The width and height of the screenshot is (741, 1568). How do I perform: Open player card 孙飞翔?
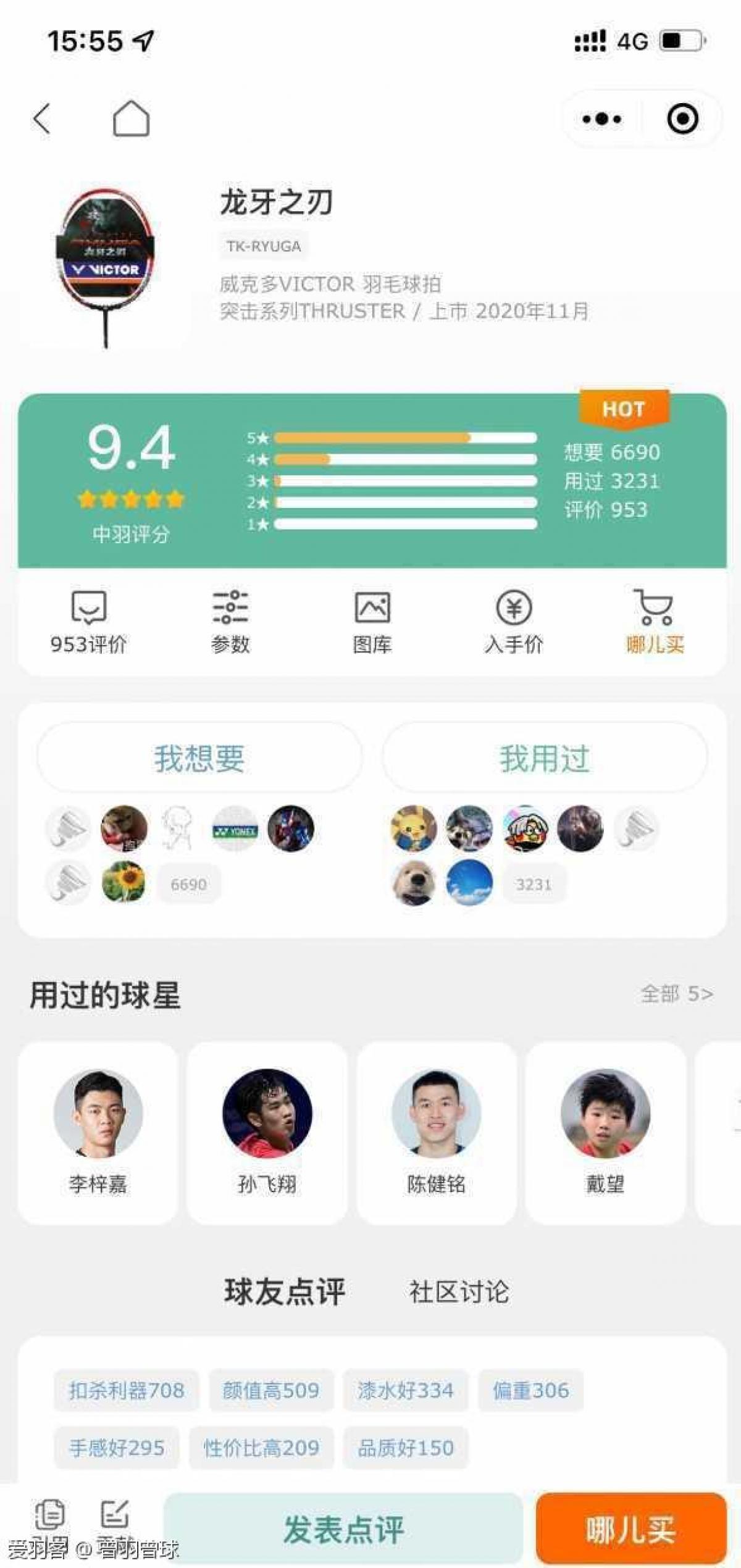click(x=267, y=1132)
